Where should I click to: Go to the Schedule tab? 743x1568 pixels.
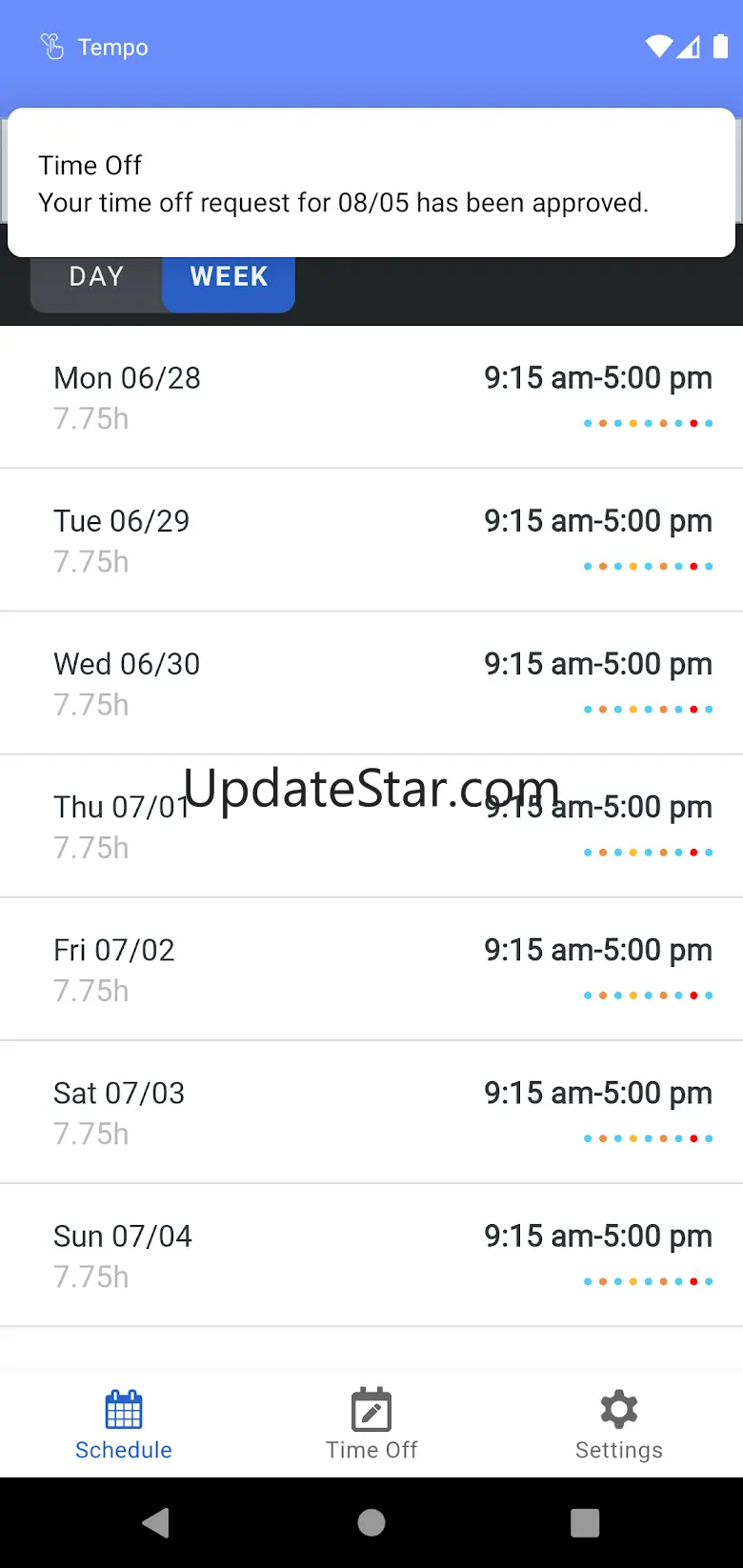[x=124, y=1425]
